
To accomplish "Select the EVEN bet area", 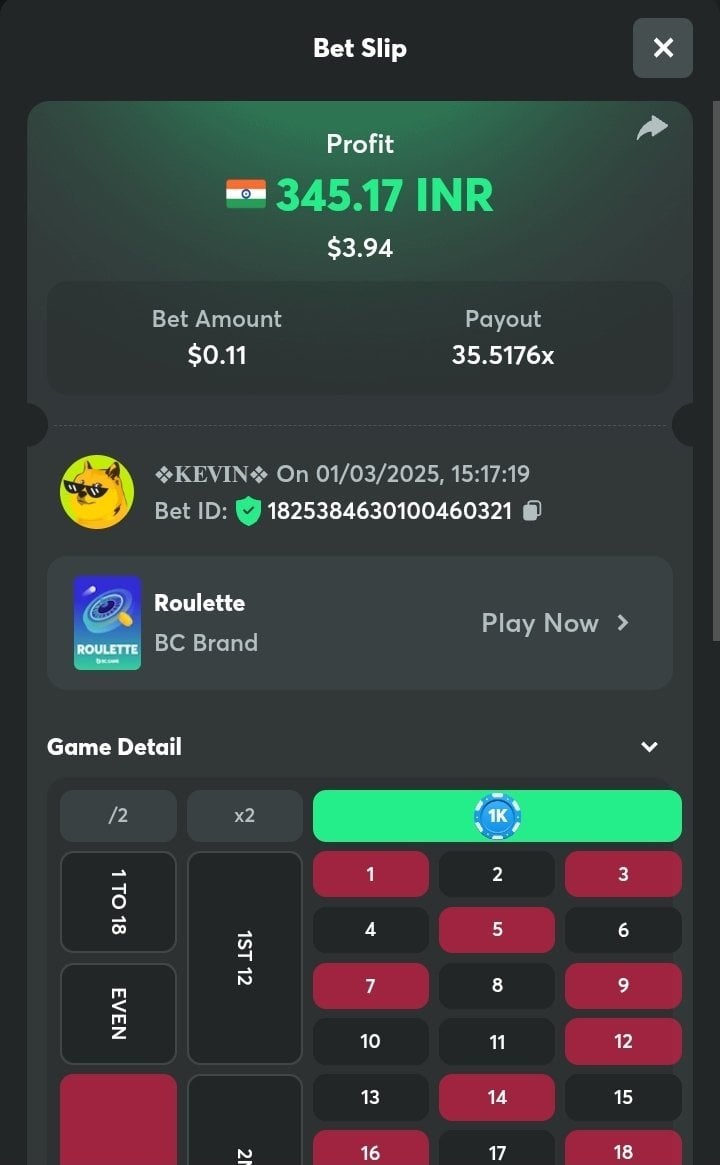I will [x=118, y=1013].
